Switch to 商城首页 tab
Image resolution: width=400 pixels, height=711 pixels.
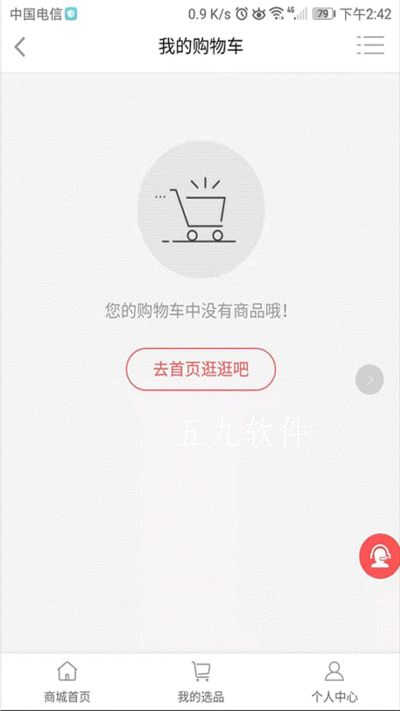tap(67, 682)
